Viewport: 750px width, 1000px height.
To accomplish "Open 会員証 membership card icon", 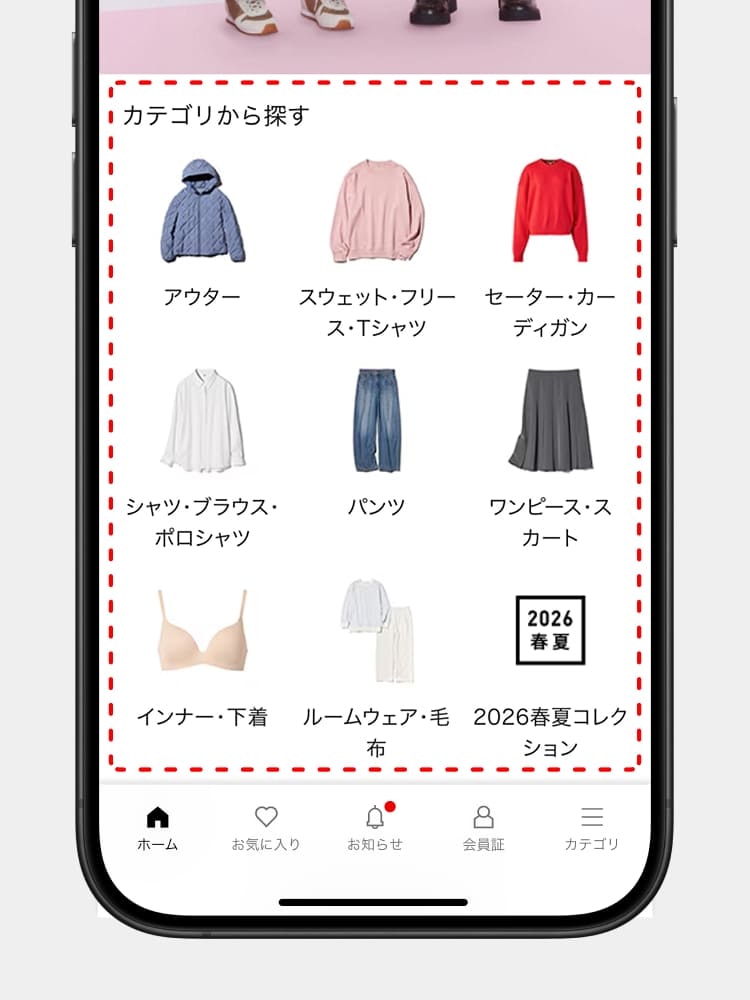I will tap(484, 817).
